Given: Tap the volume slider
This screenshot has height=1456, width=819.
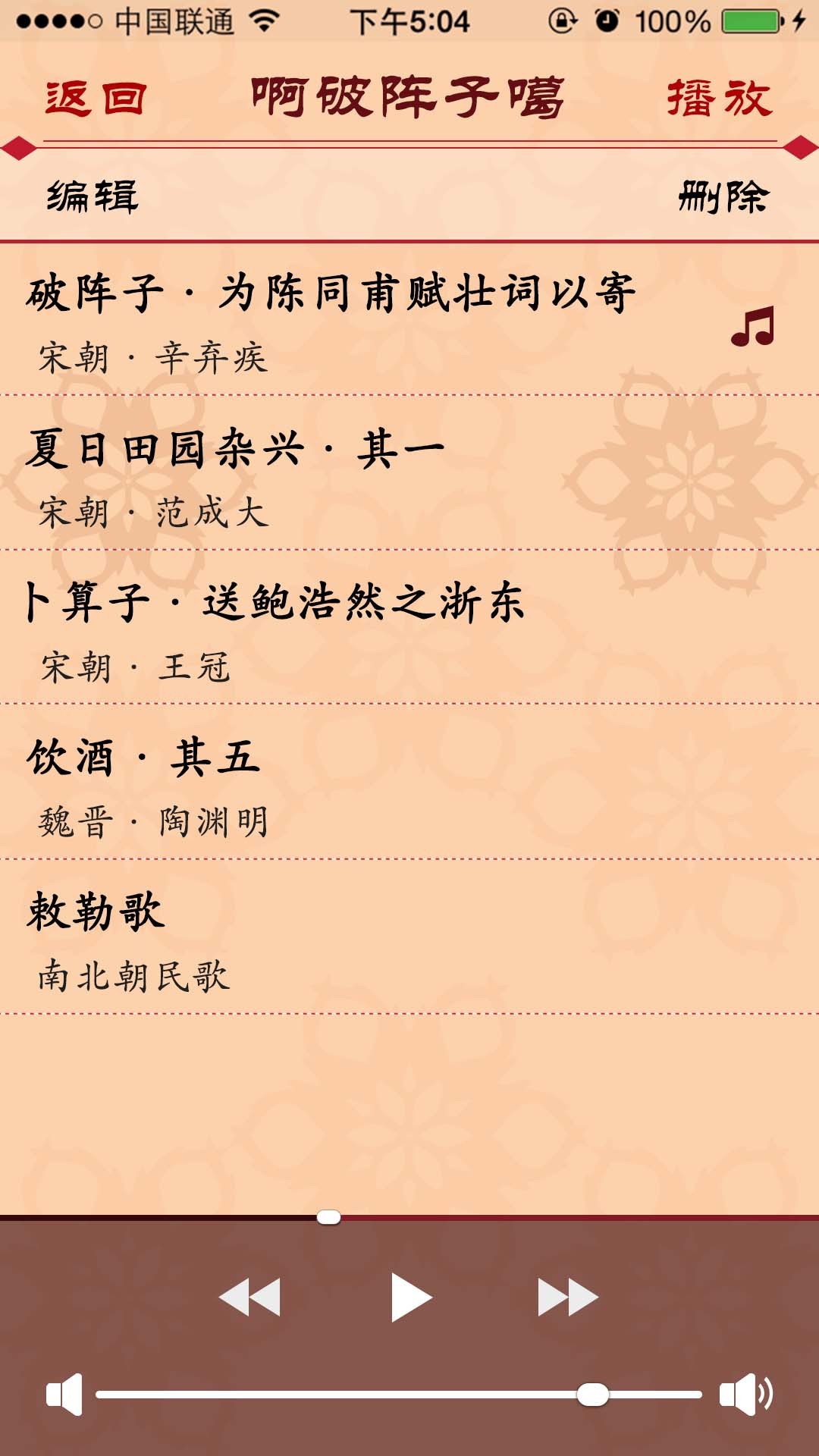Looking at the screenshot, I should (398, 1394).
